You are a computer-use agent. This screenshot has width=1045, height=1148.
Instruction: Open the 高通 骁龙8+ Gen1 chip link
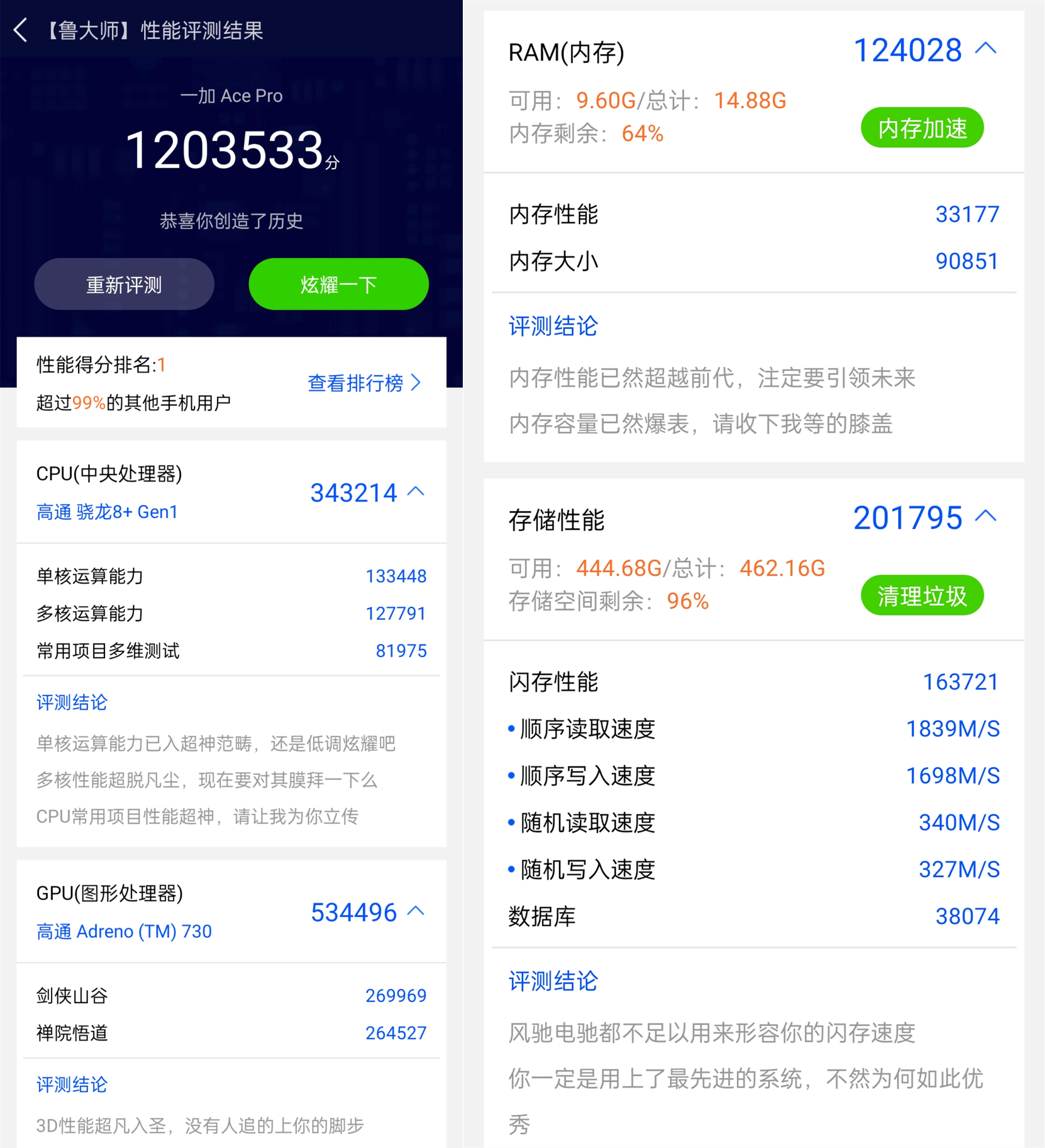click(x=107, y=511)
